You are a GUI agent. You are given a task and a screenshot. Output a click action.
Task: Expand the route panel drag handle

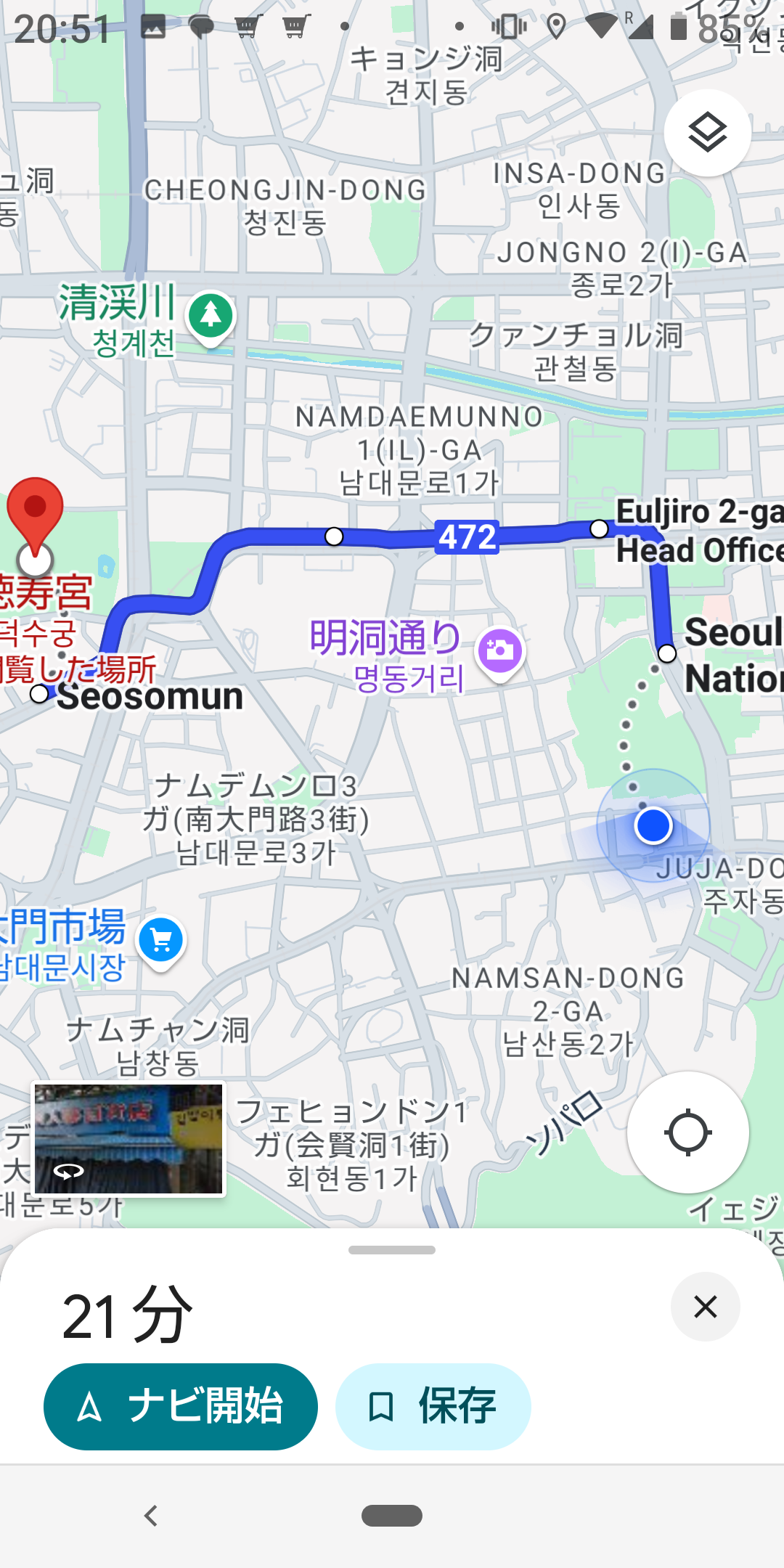pyautogui.click(x=392, y=1250)
